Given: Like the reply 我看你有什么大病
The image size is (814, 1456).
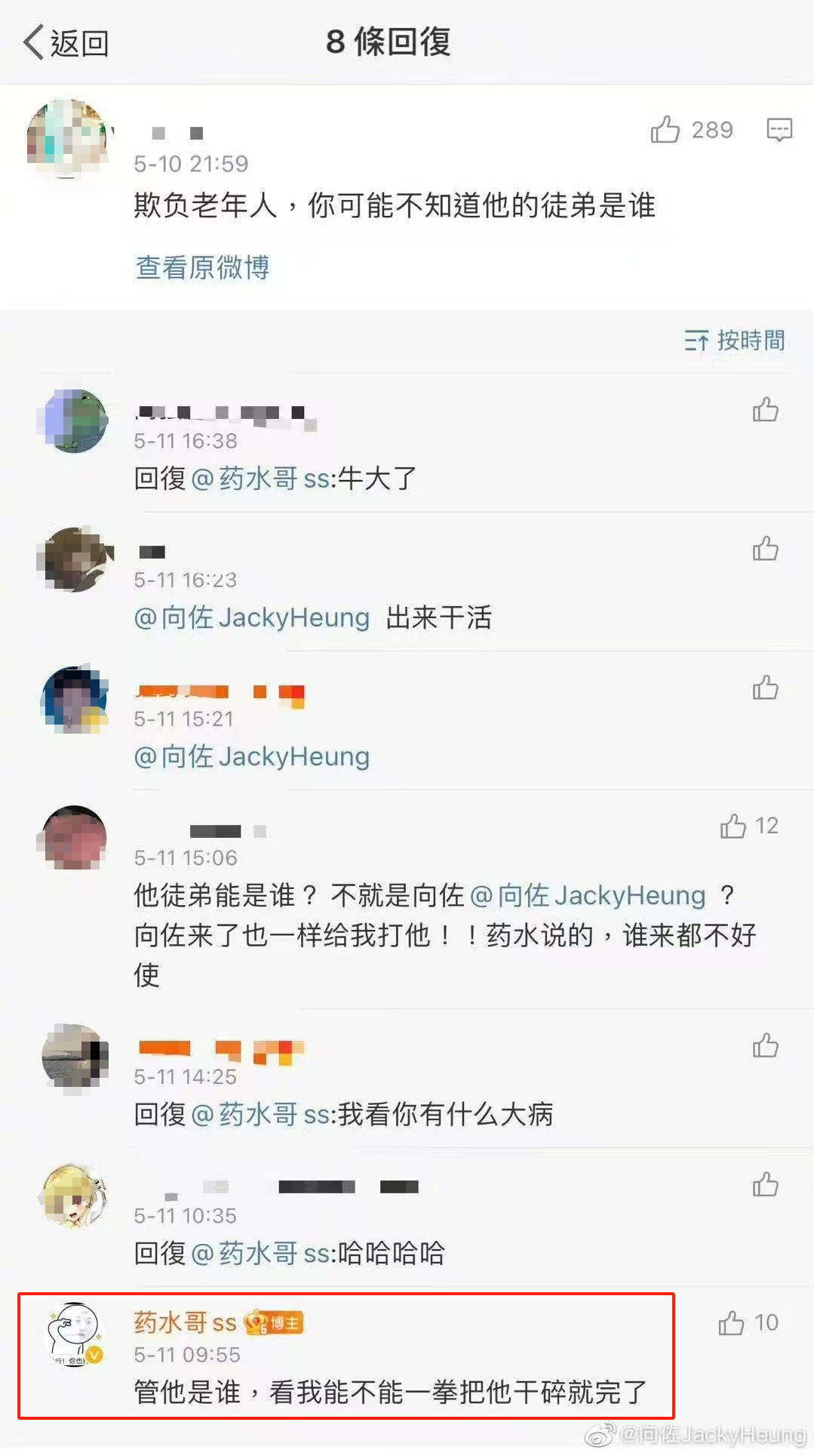Looking at the screenshot, I should 765,1045.
